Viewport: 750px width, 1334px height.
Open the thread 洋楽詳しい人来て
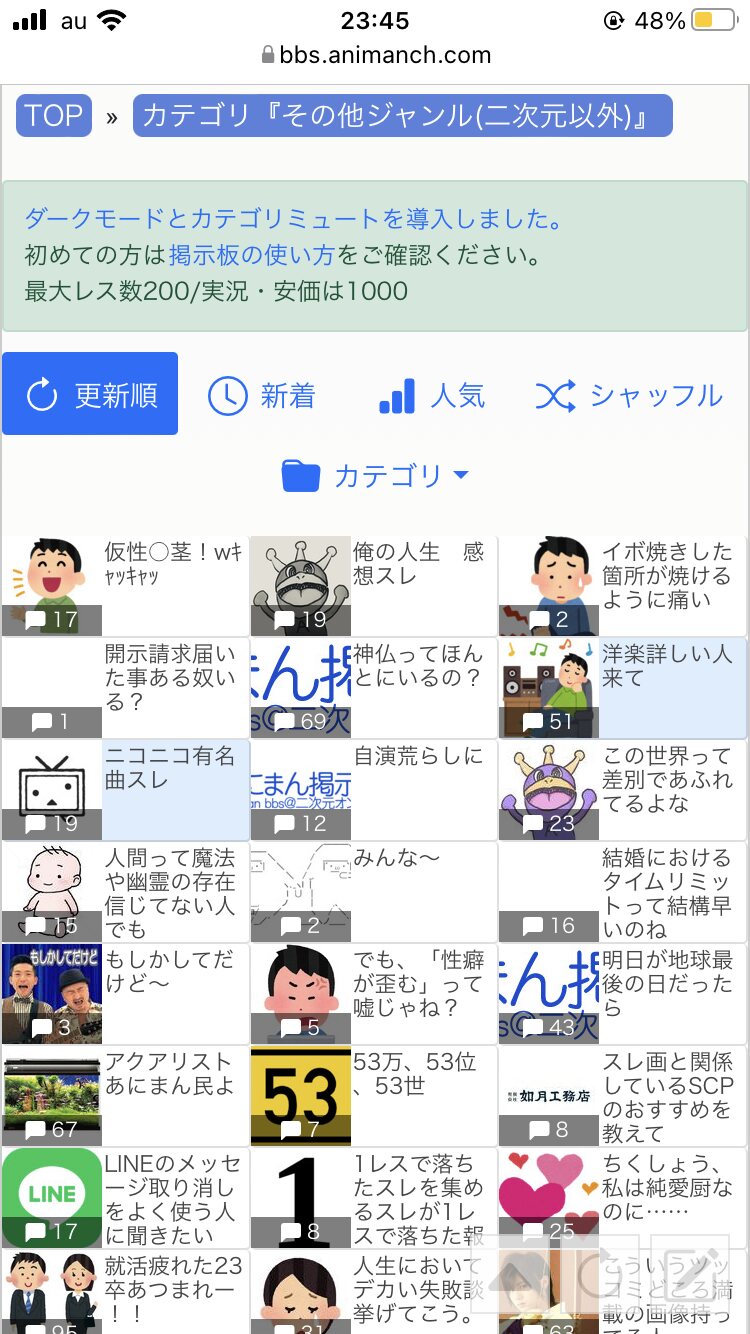622,688
